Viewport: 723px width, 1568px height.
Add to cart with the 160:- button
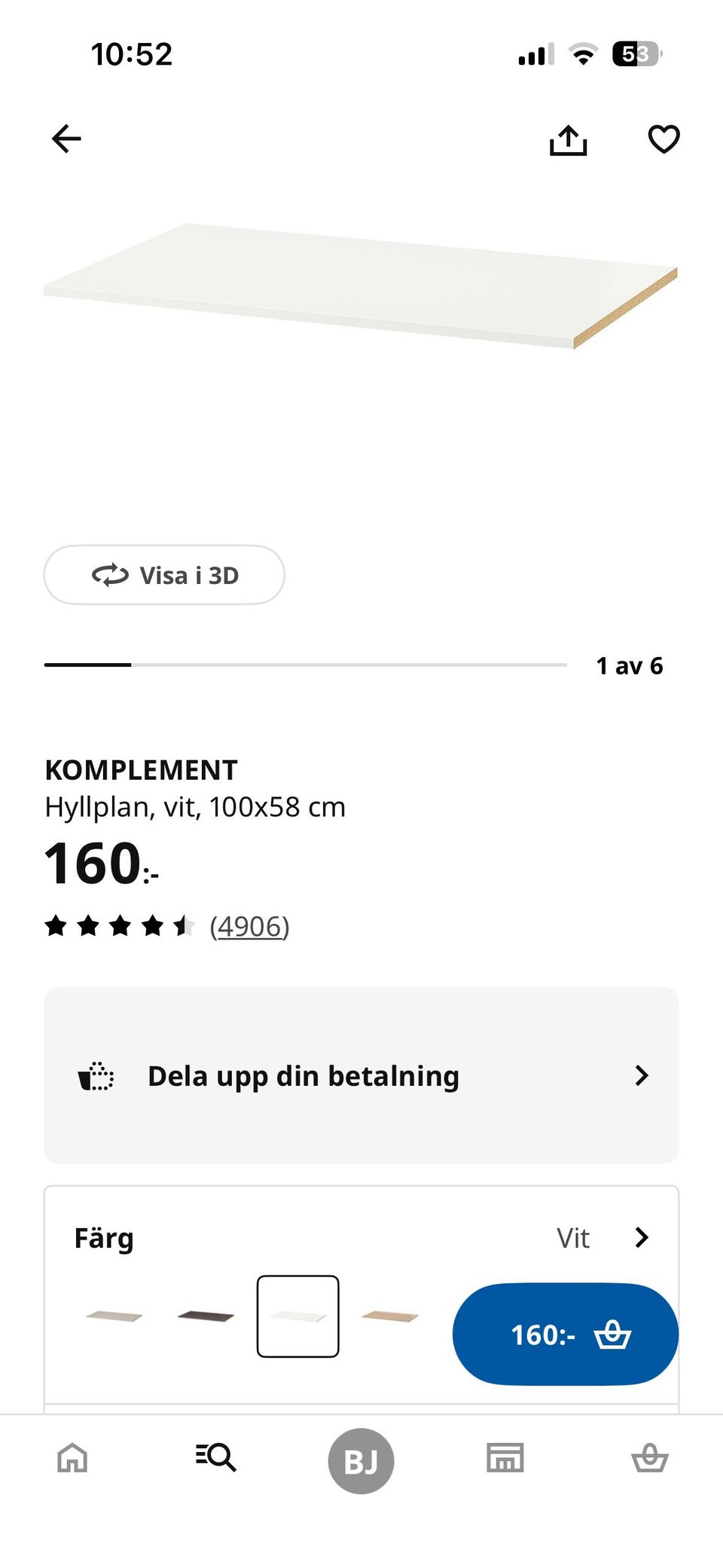tap(565, 1334)
